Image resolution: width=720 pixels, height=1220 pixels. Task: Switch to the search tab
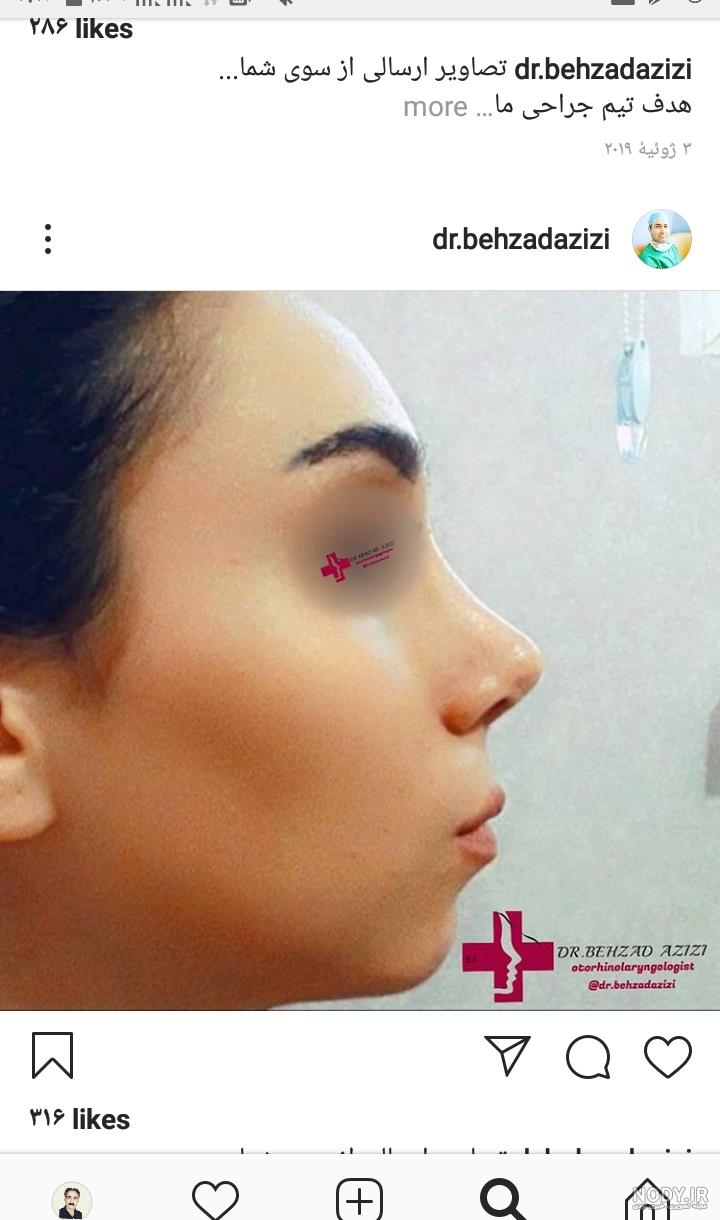click(x=503, y=1199)
